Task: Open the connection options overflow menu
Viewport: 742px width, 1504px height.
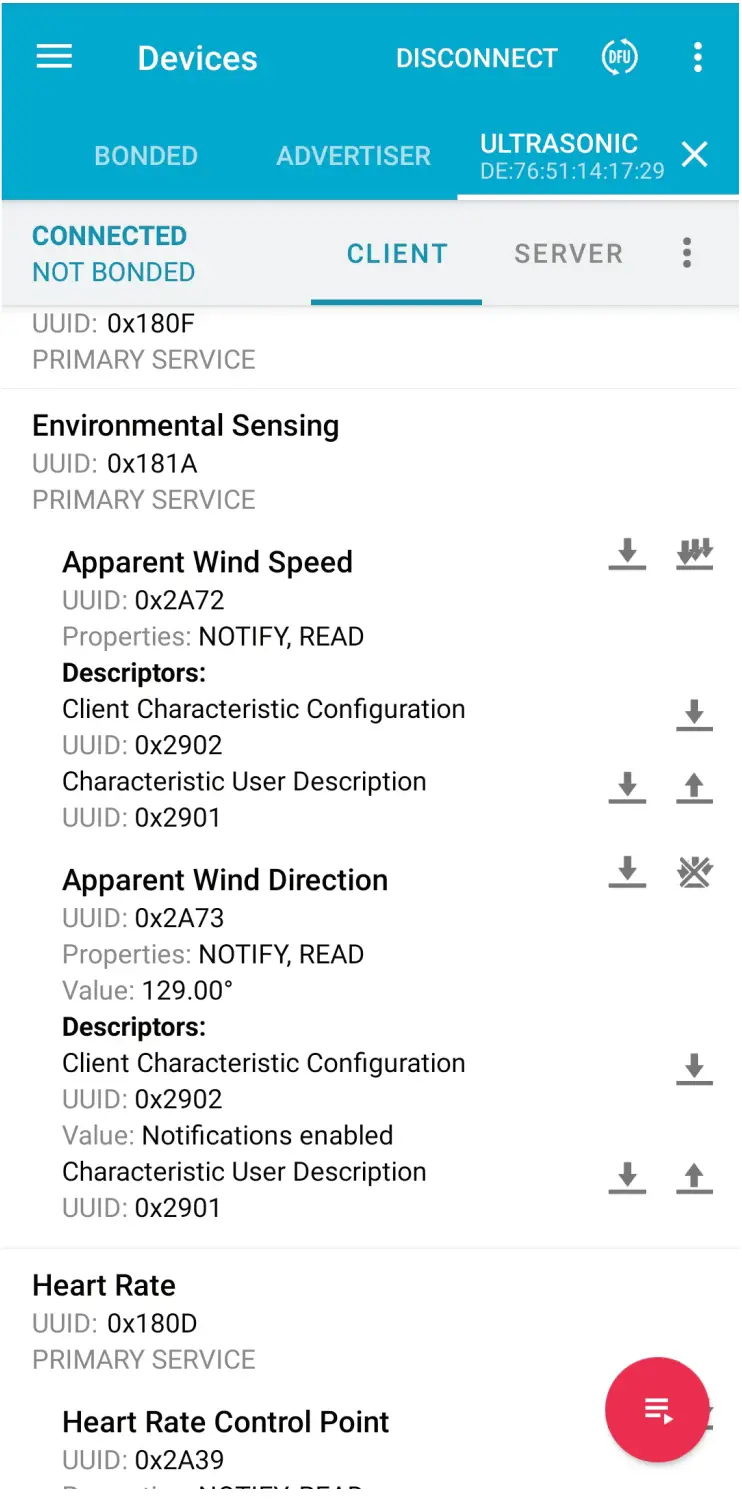Action: 686,253
